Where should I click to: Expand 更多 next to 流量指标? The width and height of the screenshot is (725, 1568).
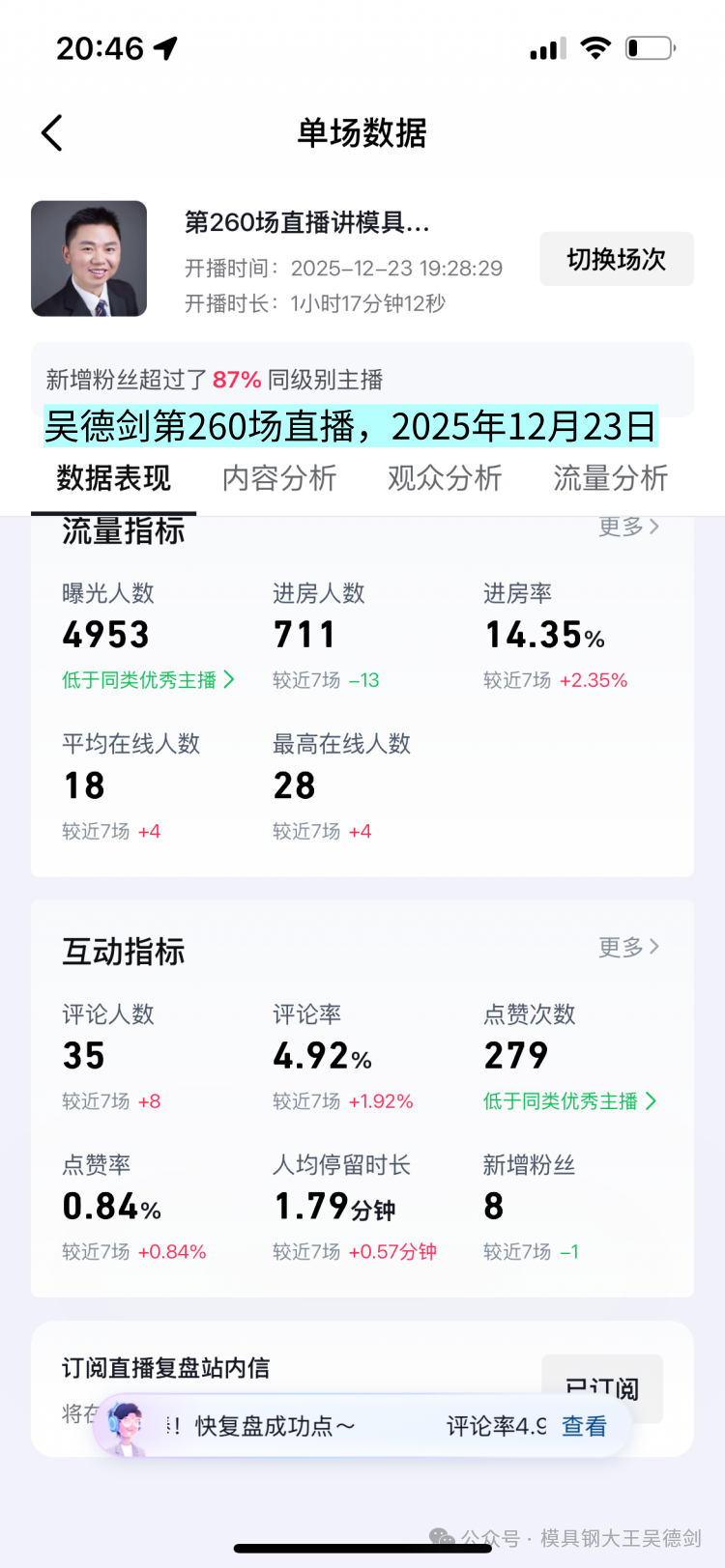627,527
